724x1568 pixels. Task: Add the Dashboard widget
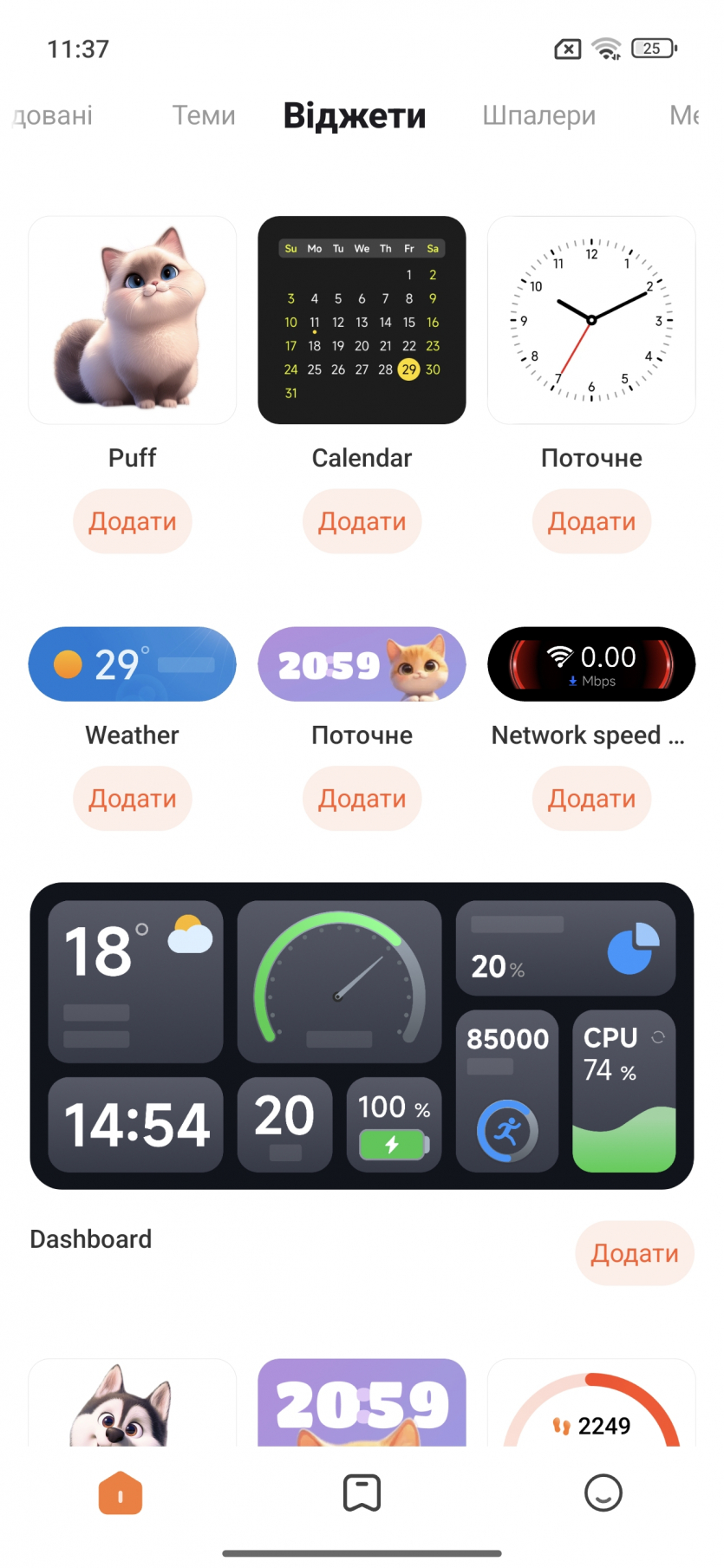click(x=634, y=1253)
